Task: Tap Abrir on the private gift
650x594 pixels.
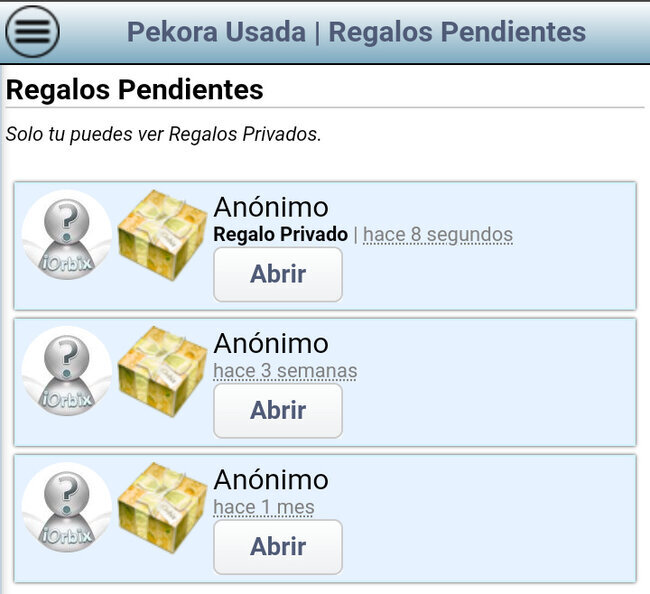Action: 278,274
